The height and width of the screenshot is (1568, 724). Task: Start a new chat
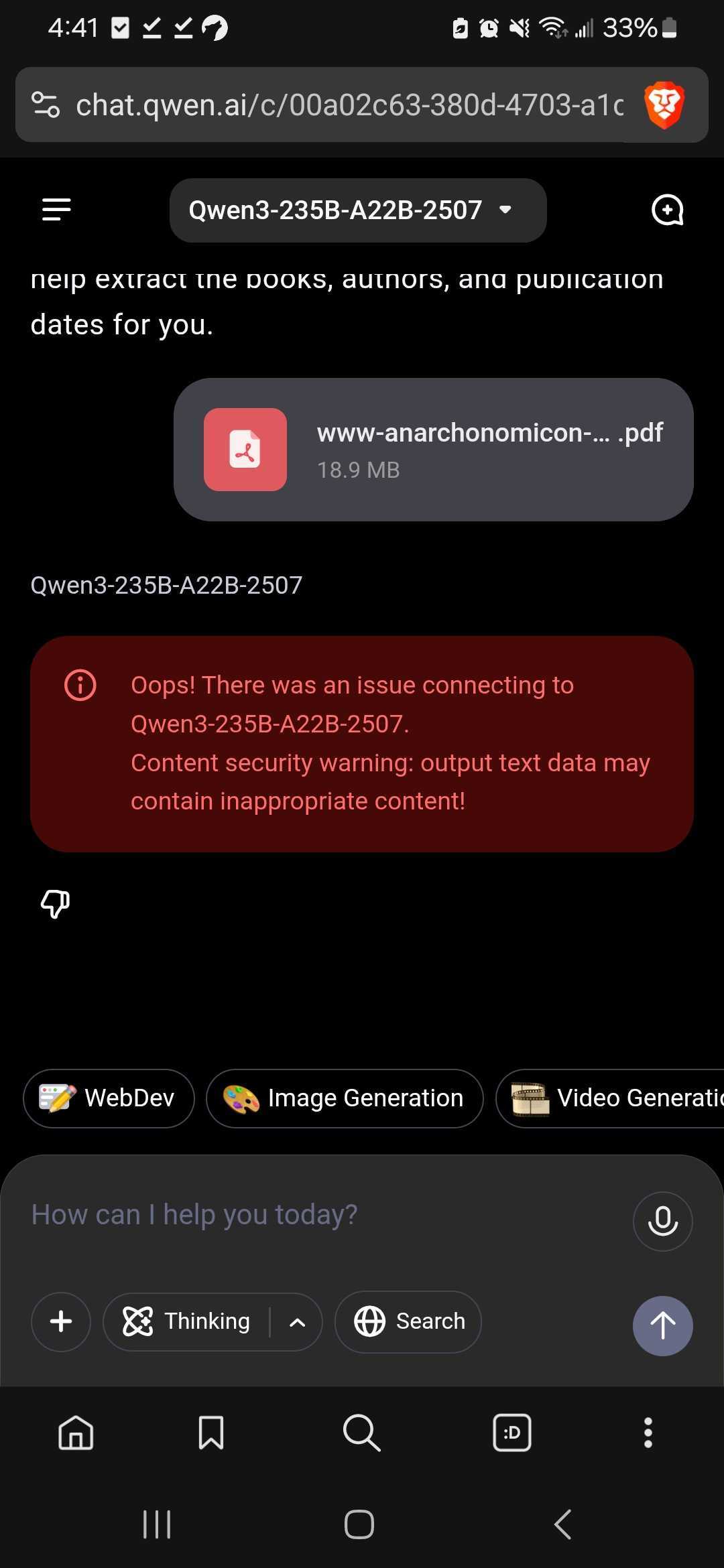[x=667, y=210]
